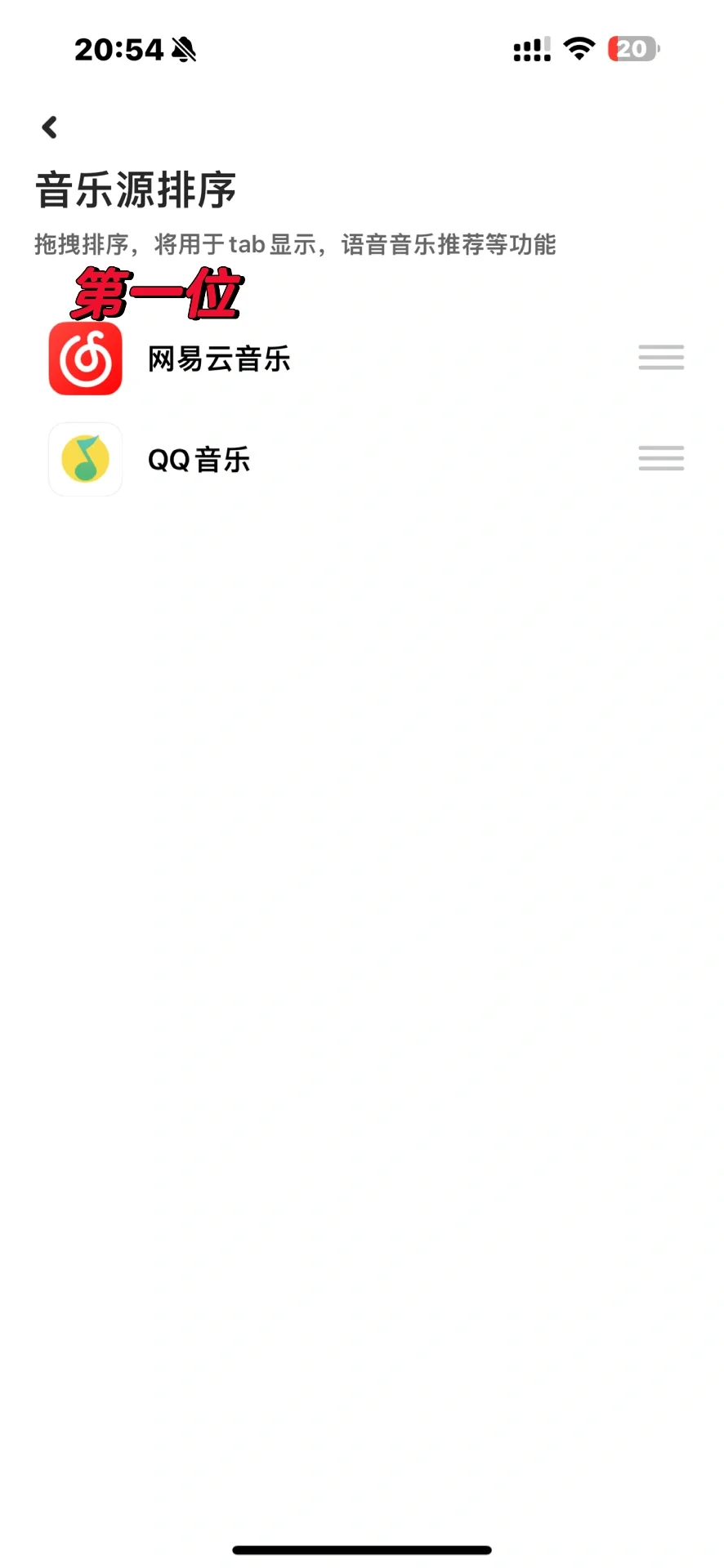Tap the Wi-Fi icon in status bar

579,49
